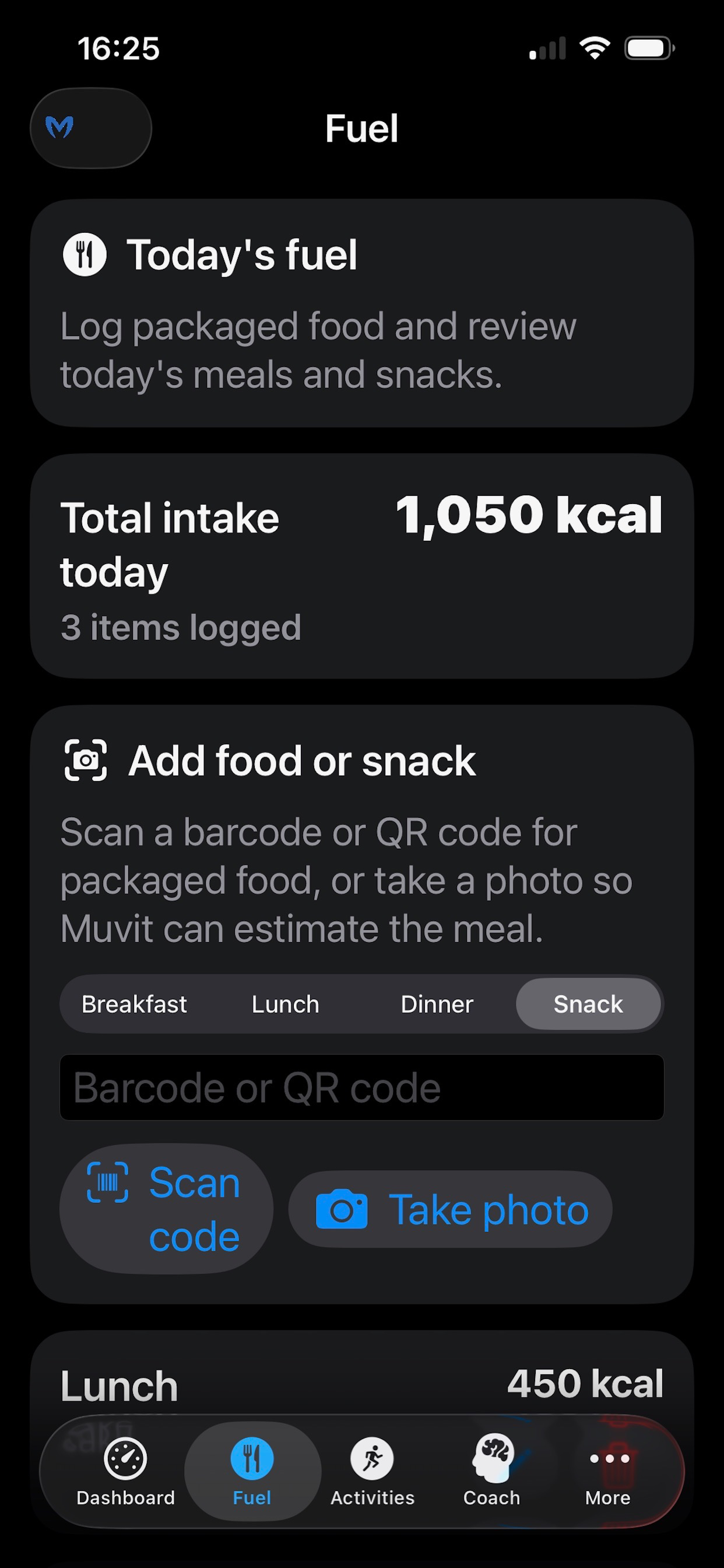
Task: Open the Coach tab
Action: tap(491, 1471)
